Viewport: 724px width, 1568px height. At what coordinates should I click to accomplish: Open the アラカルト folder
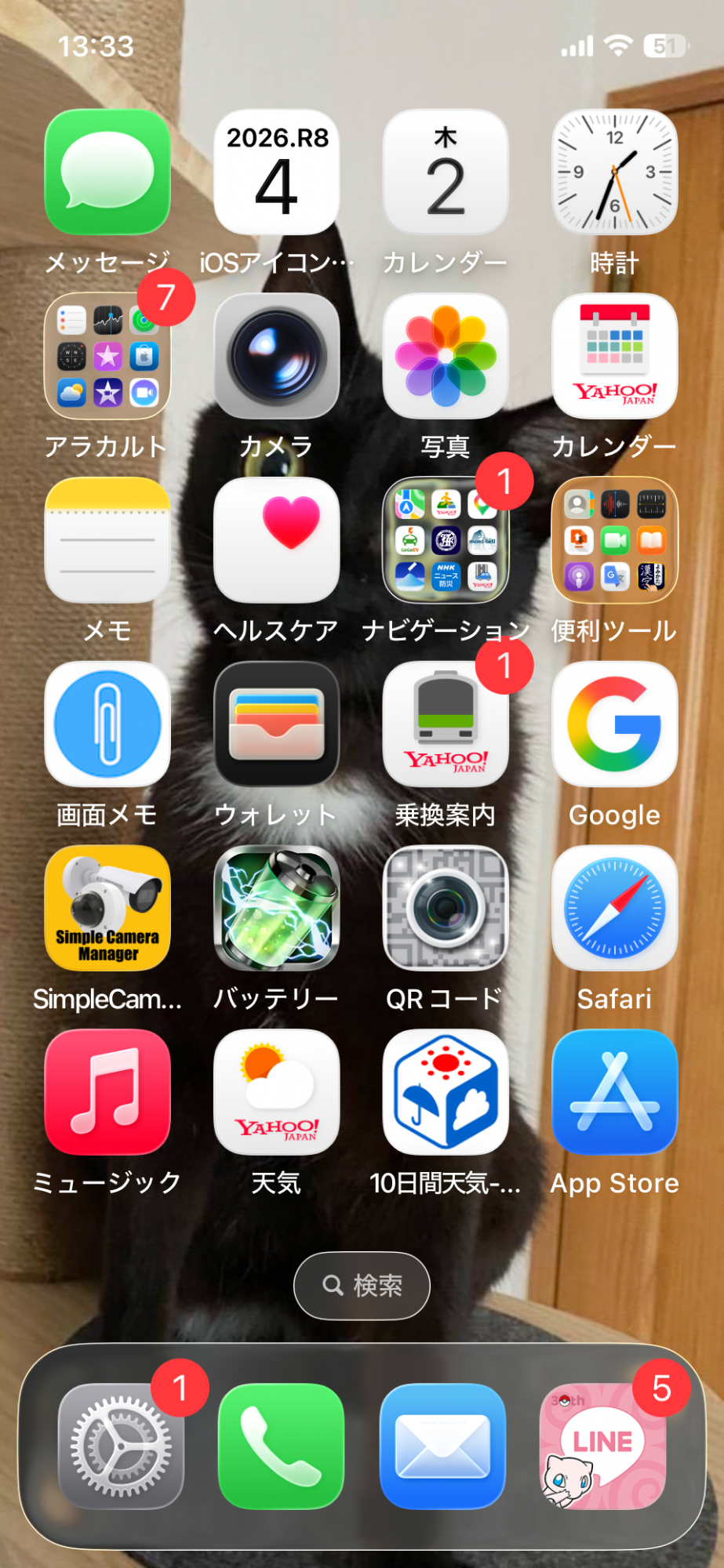(107, 356)
